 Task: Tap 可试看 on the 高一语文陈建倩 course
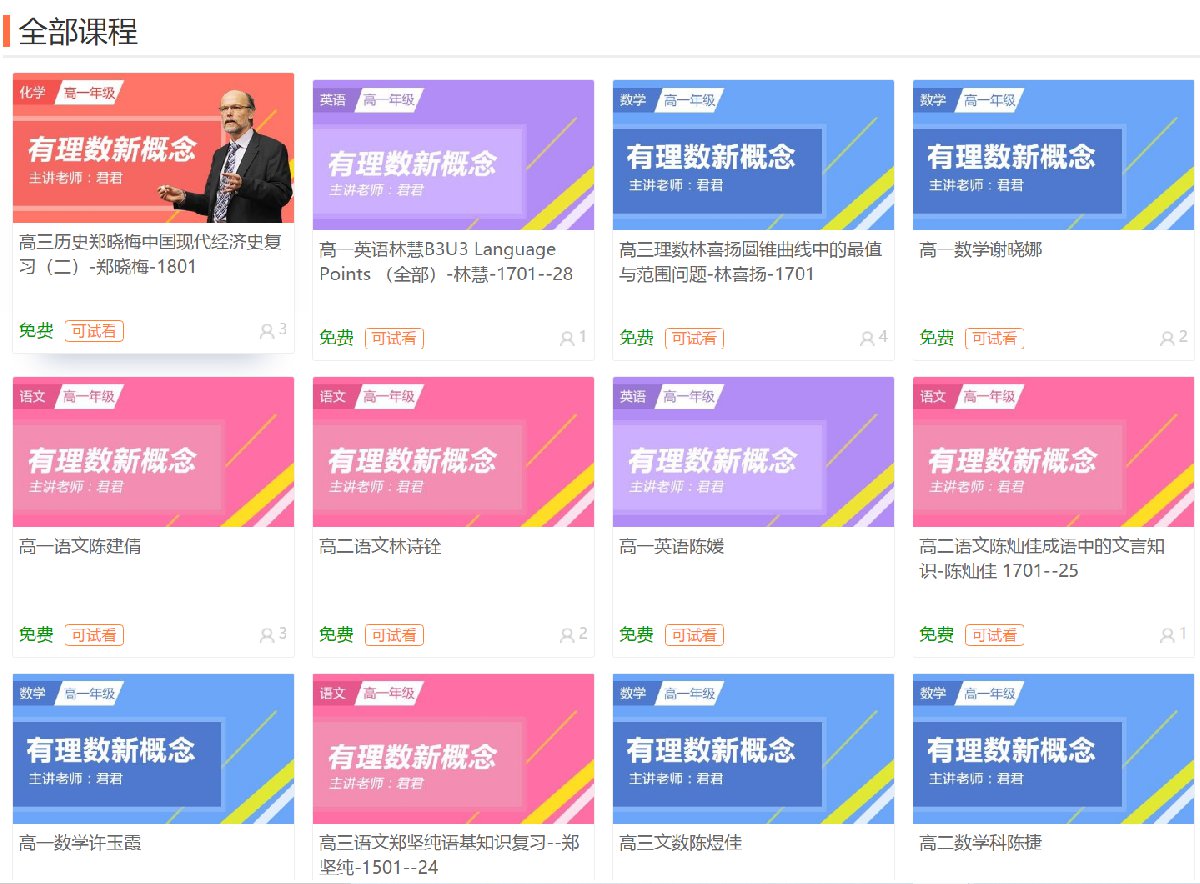[94, 635]
